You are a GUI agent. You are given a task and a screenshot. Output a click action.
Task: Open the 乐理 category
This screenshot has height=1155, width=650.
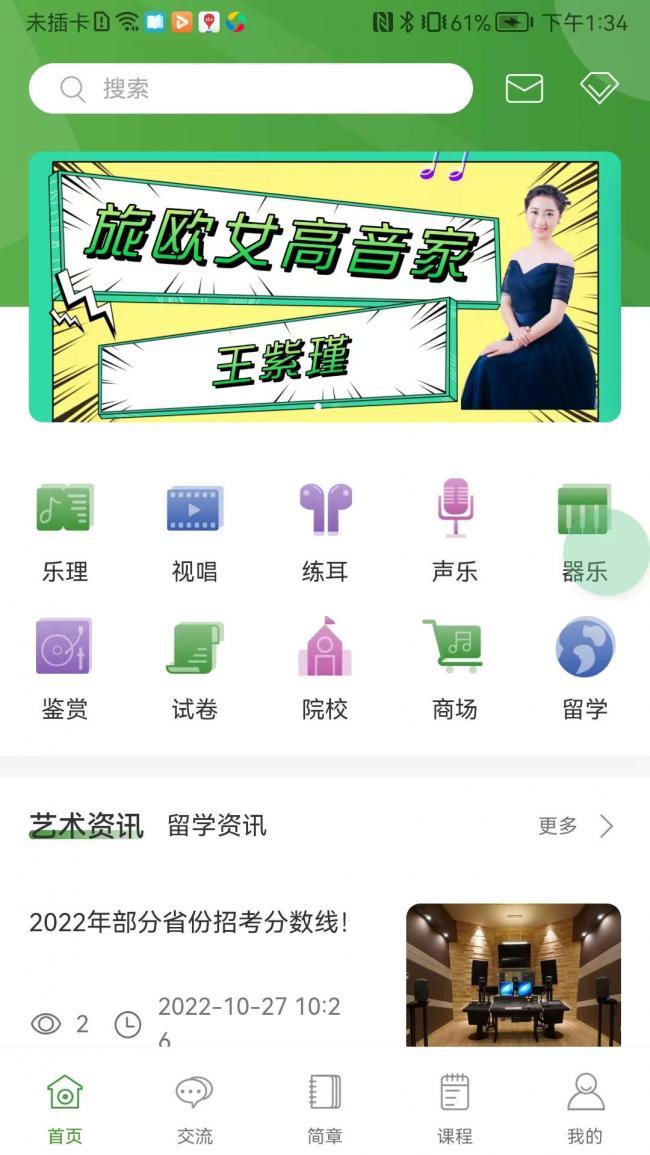[x=65, y=530]
